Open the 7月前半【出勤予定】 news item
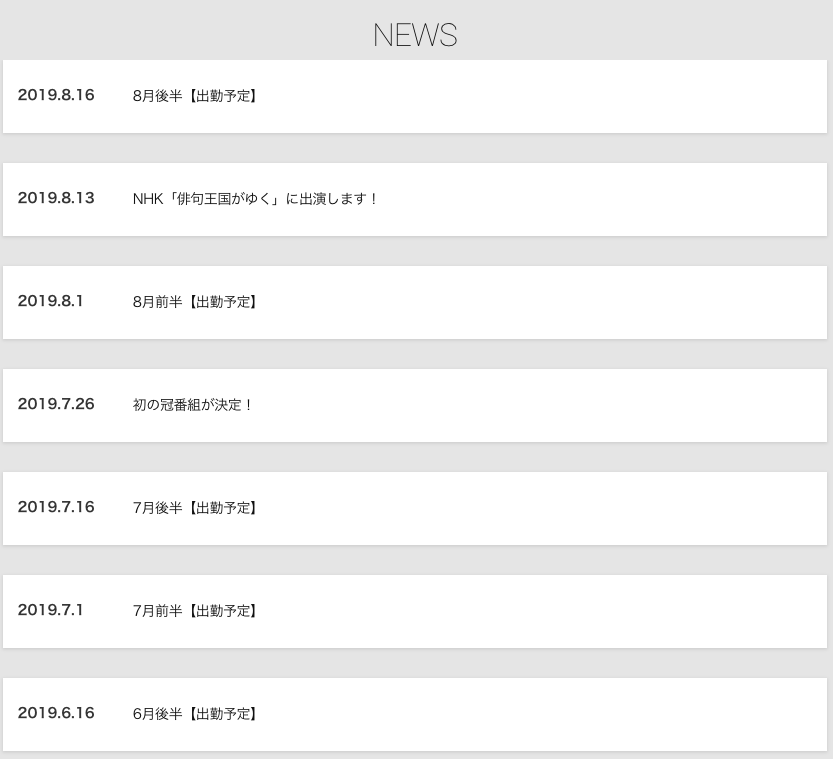Screen dimensions: 833x759 click(x=197, y=611)
